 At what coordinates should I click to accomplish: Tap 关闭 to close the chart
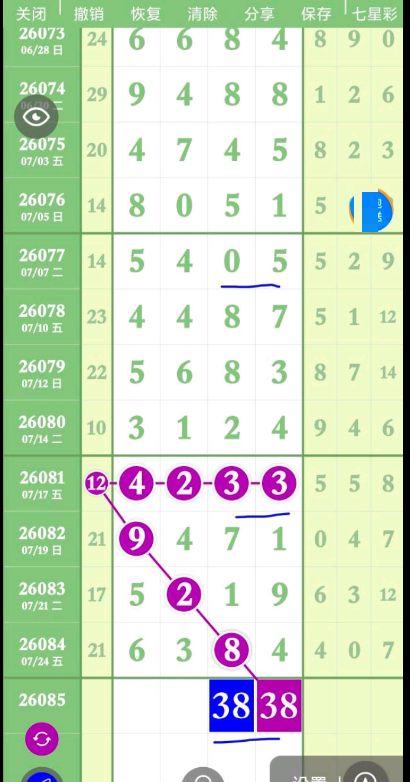coord(31,14)
